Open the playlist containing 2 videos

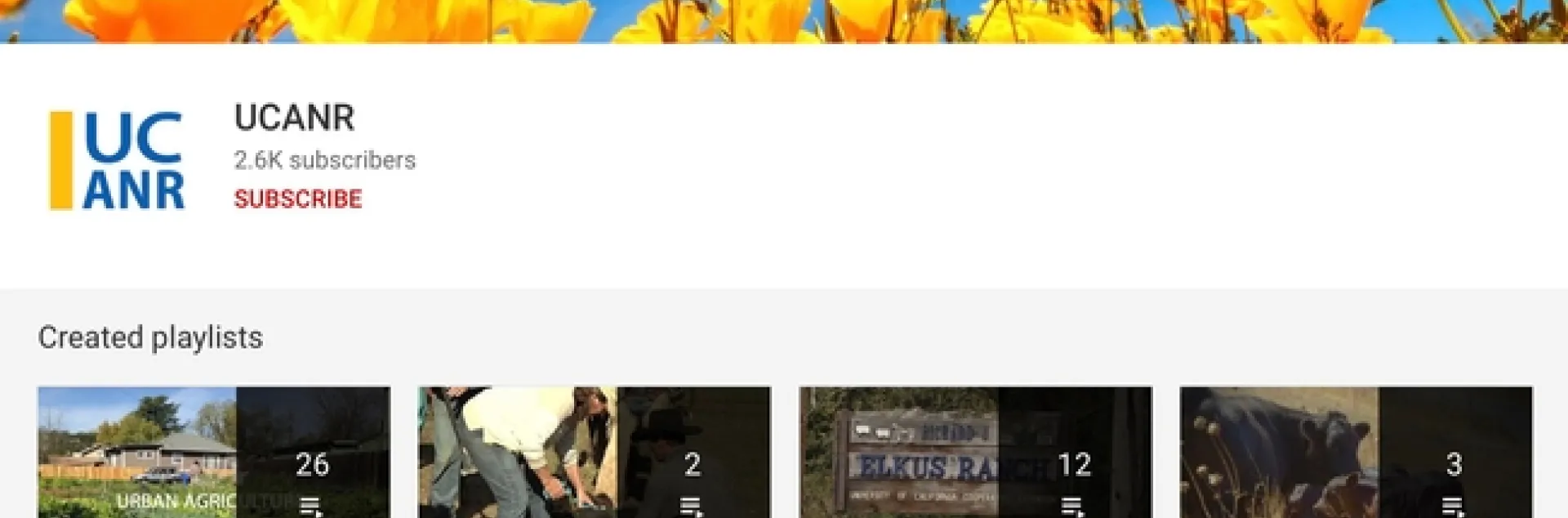pyautogui.click(x=595, y=453)
